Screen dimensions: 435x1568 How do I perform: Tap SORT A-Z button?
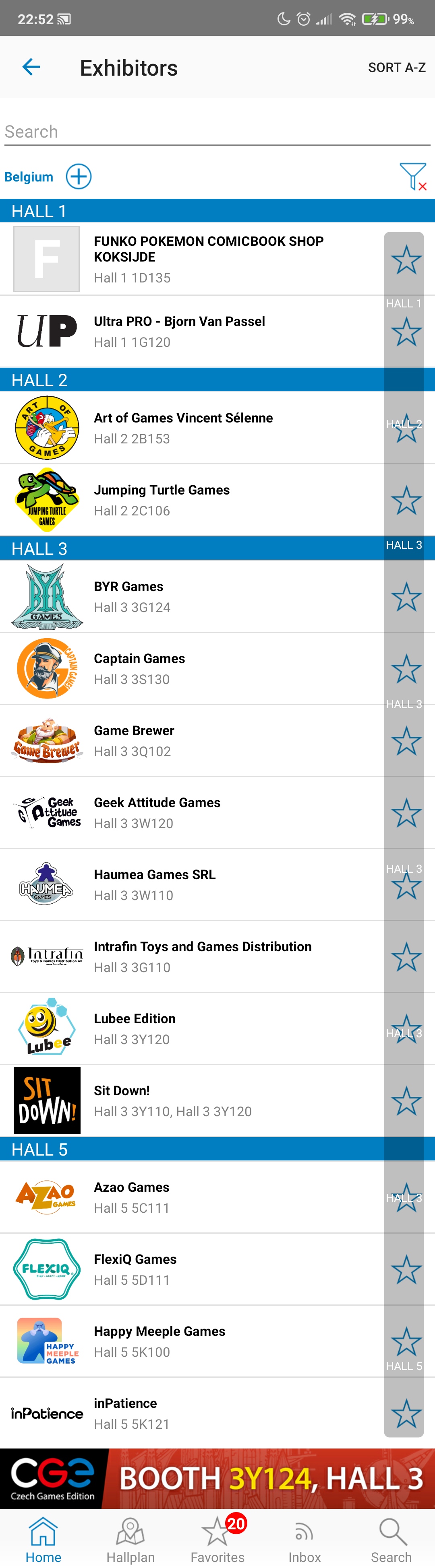point(396,68)
